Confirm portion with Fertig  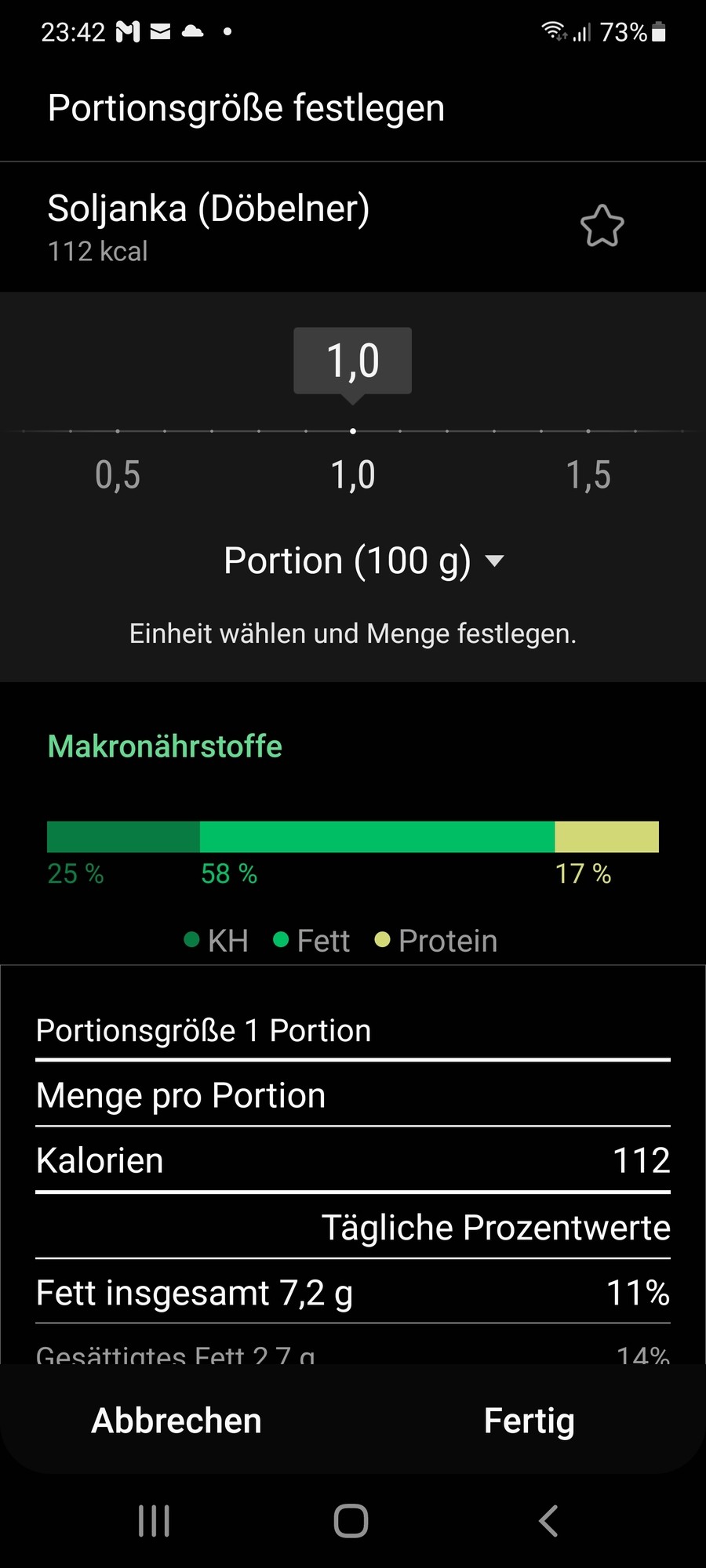[529, 1421]
